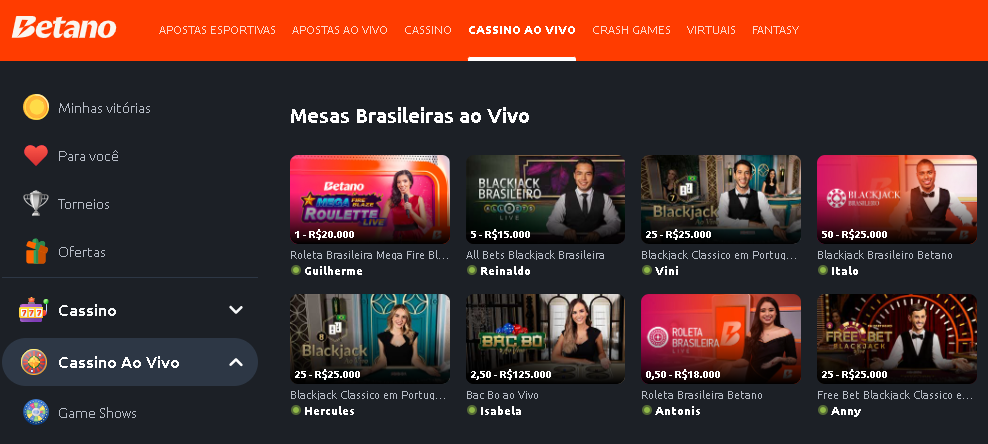Switch to Apostas Ao Vivo
Viewport: 988px width, 444px height.
coord(339,30)
